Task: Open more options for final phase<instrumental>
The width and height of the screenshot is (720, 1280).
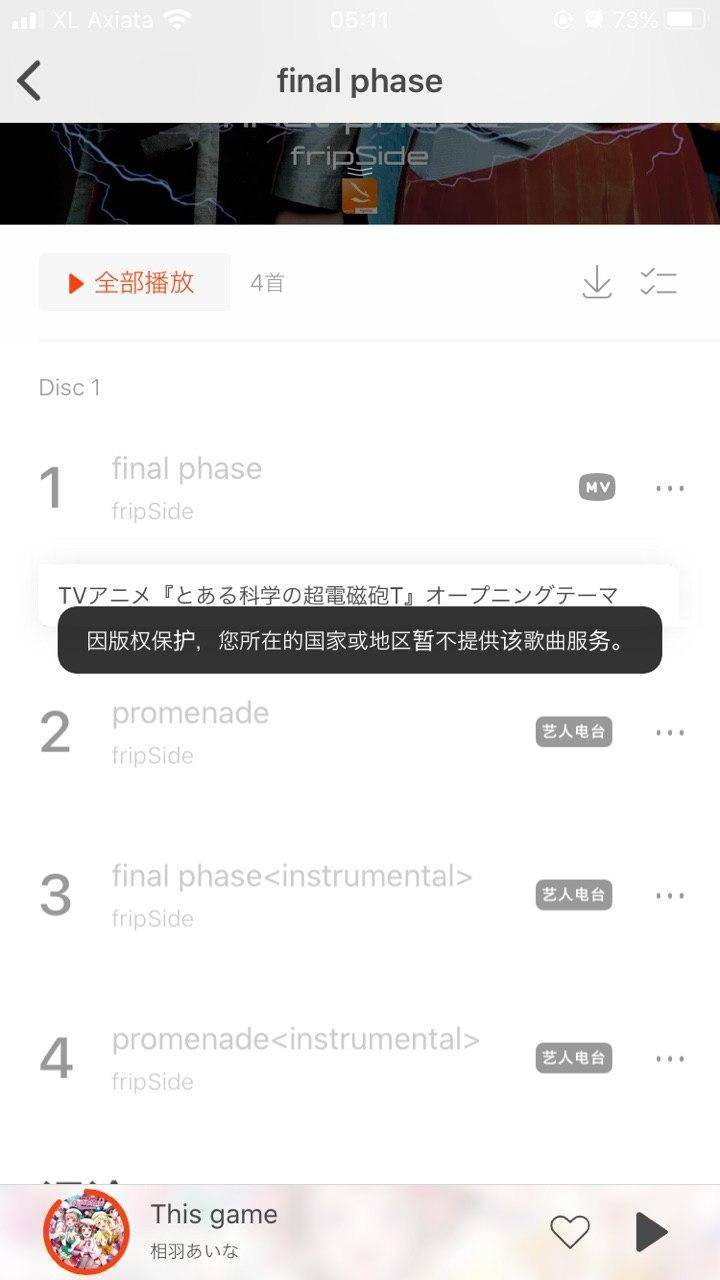Action: click(x=670, y=895)
